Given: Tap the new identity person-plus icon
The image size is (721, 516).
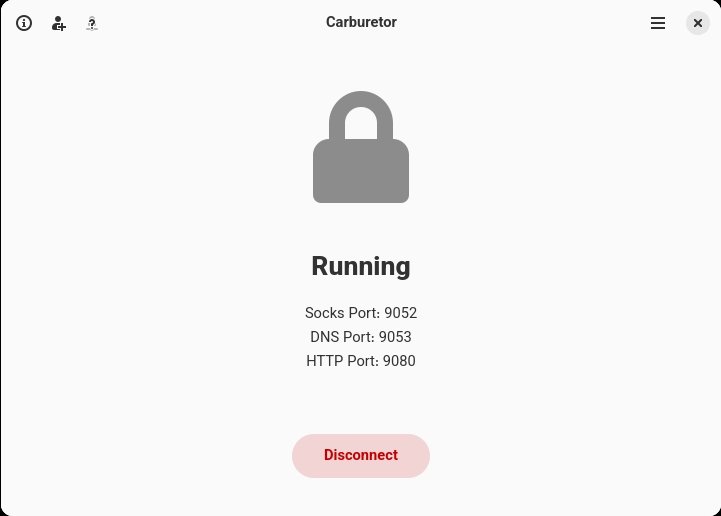Looking at the screenshot, I should (x=59, y=23).
